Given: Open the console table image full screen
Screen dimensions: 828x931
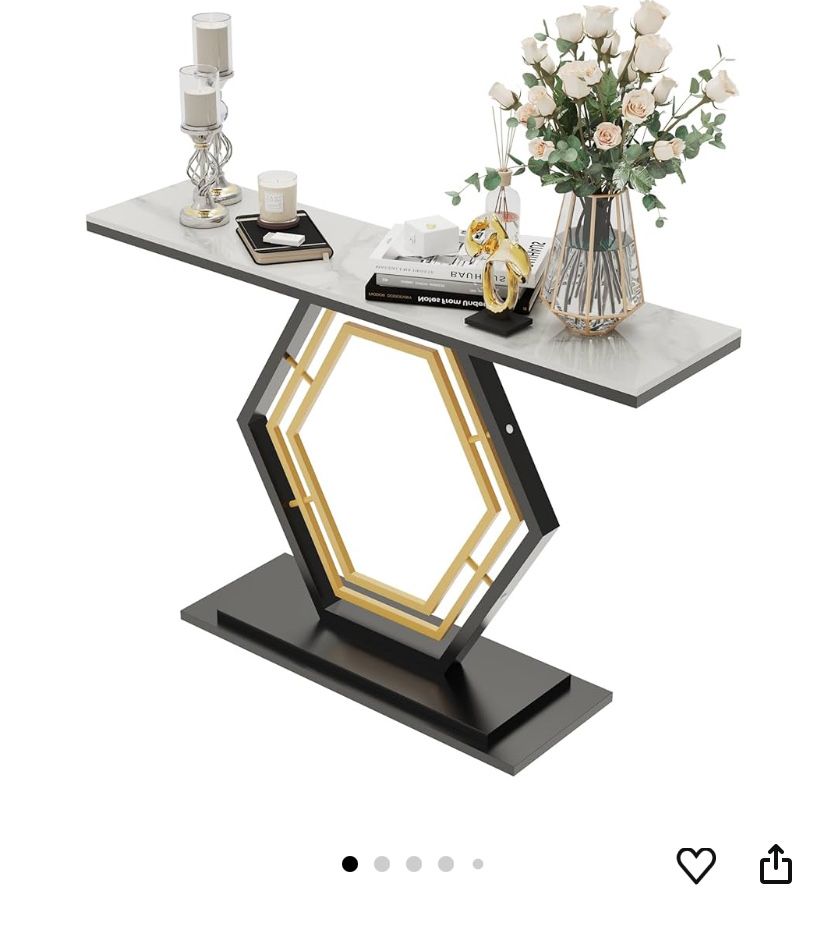Looking at the screenshot, I should click(413, 400).
